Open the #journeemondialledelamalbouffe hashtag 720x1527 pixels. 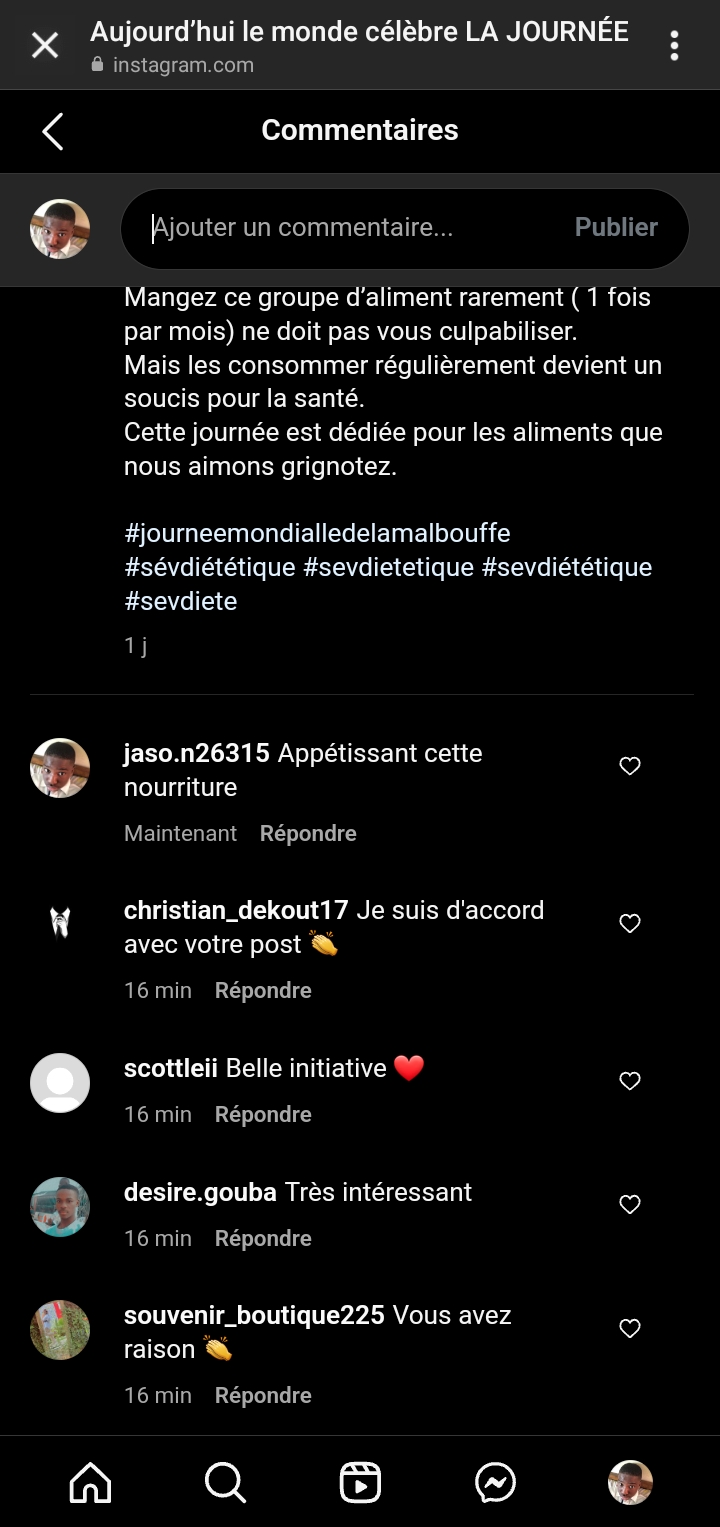tap(317, 533)
